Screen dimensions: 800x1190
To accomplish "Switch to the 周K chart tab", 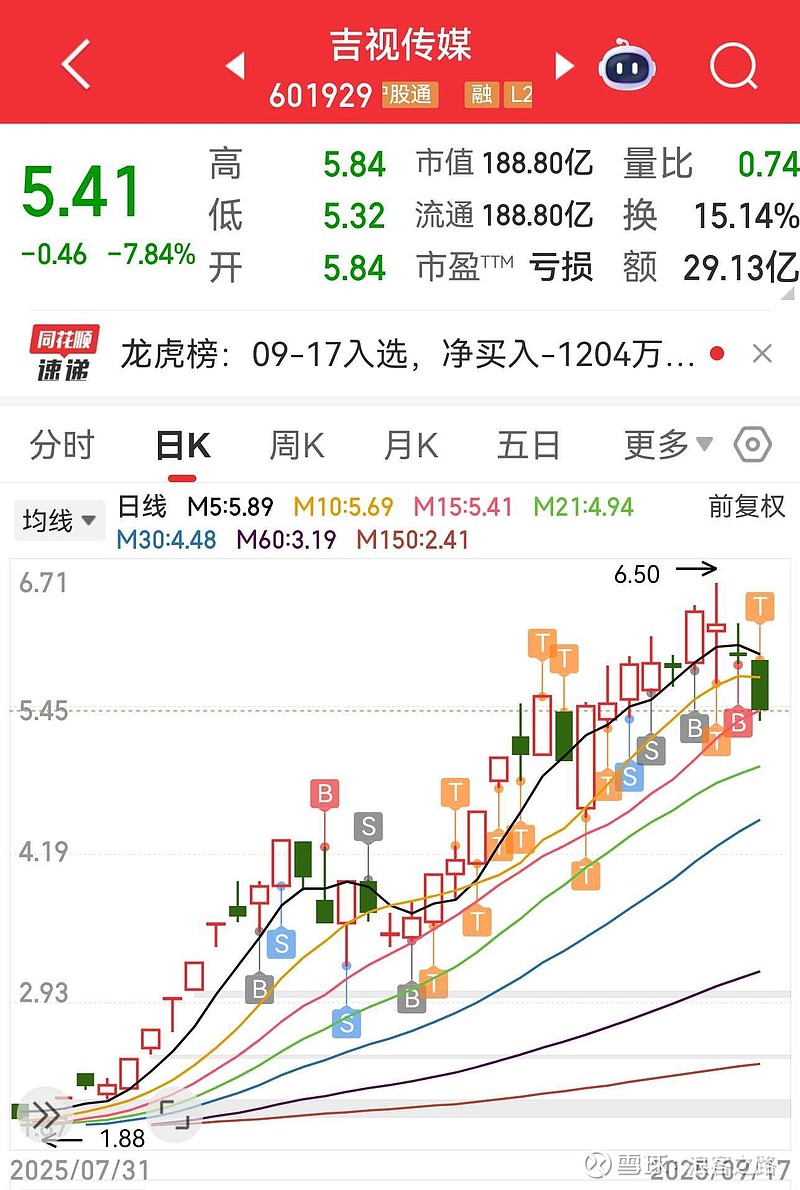I will pyautogui.click(x=297, y=445).
